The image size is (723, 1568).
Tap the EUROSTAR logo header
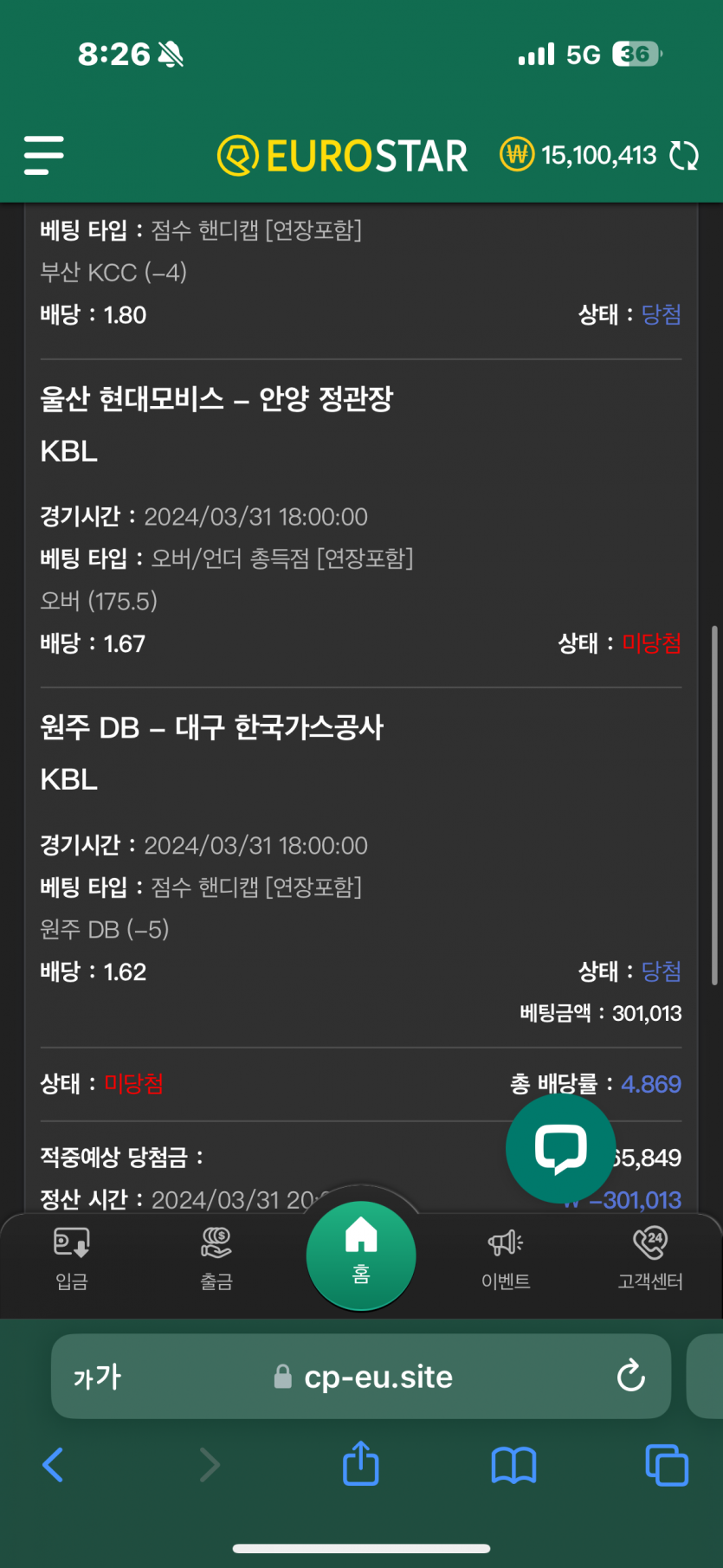tap(343, 156)
